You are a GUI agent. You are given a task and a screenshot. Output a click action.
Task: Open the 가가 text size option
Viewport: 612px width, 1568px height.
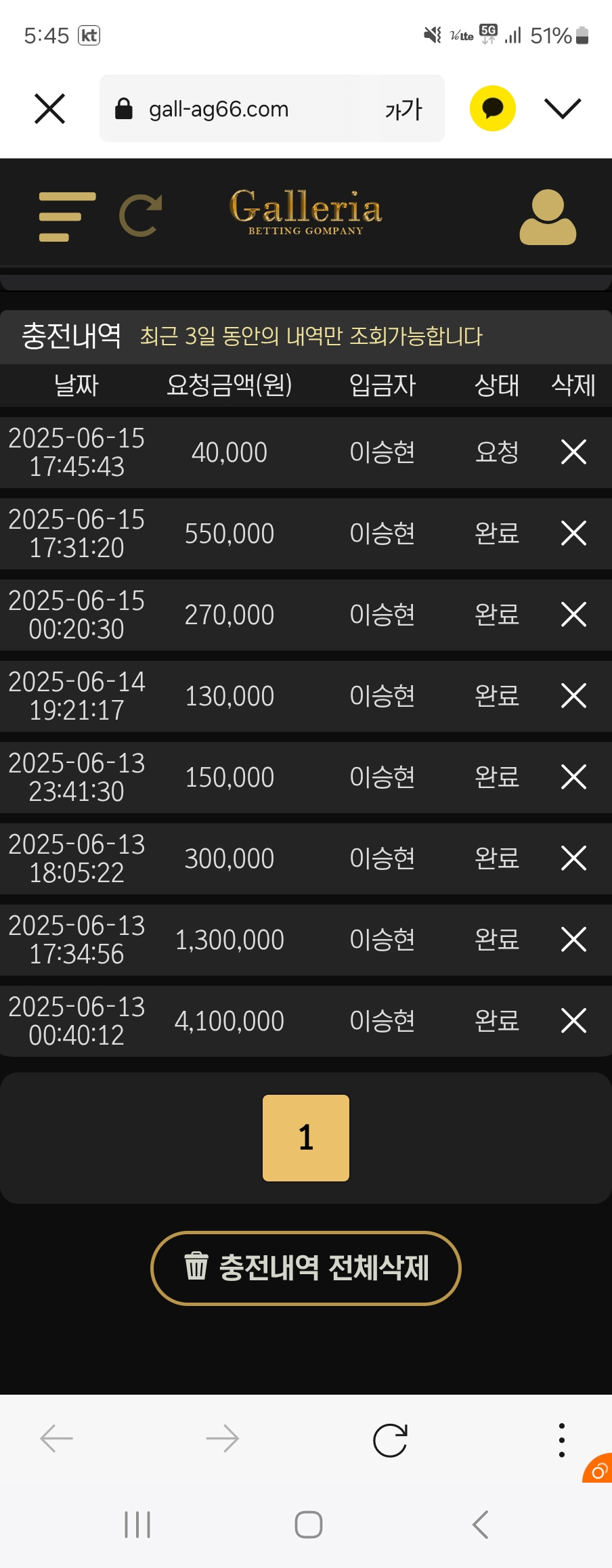(403, 108)
